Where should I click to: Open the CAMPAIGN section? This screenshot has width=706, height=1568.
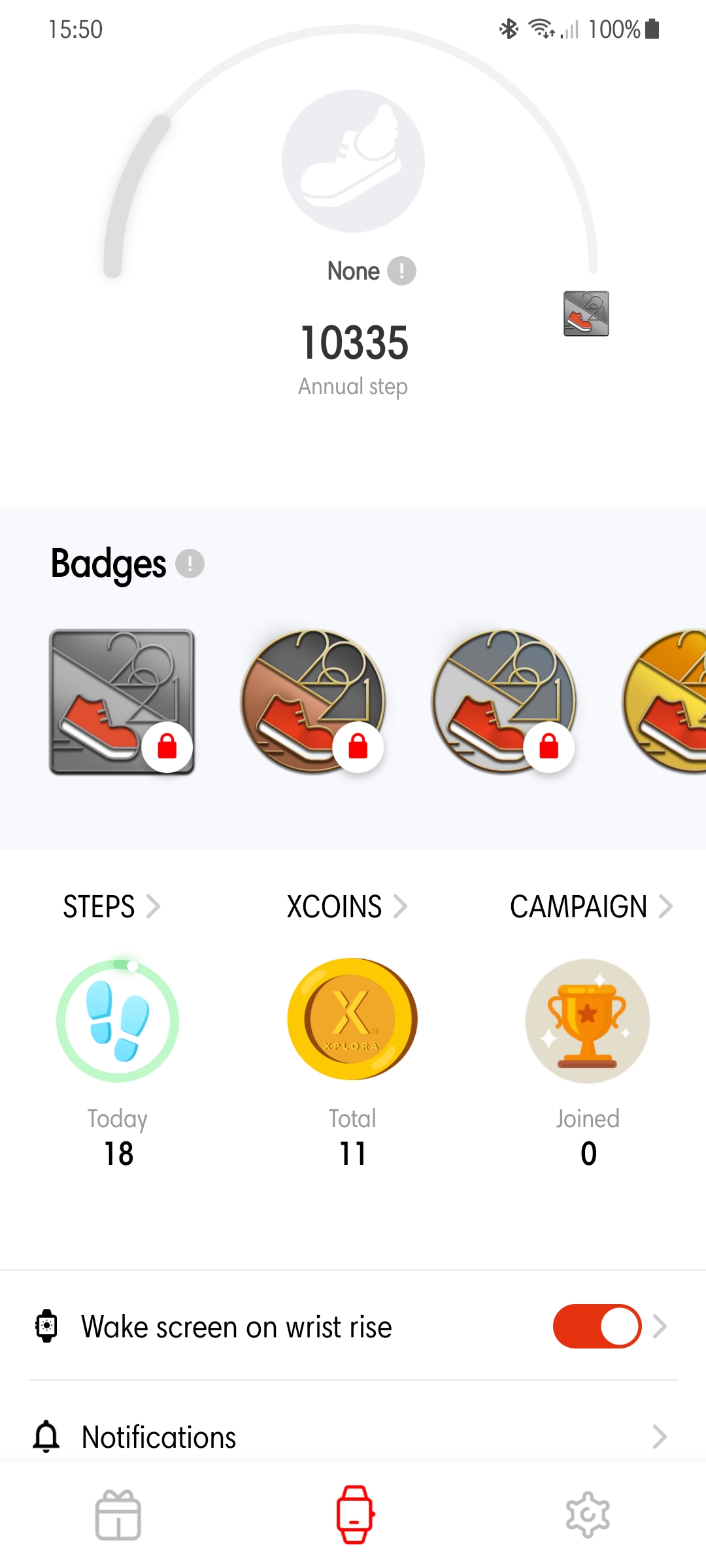591,907
